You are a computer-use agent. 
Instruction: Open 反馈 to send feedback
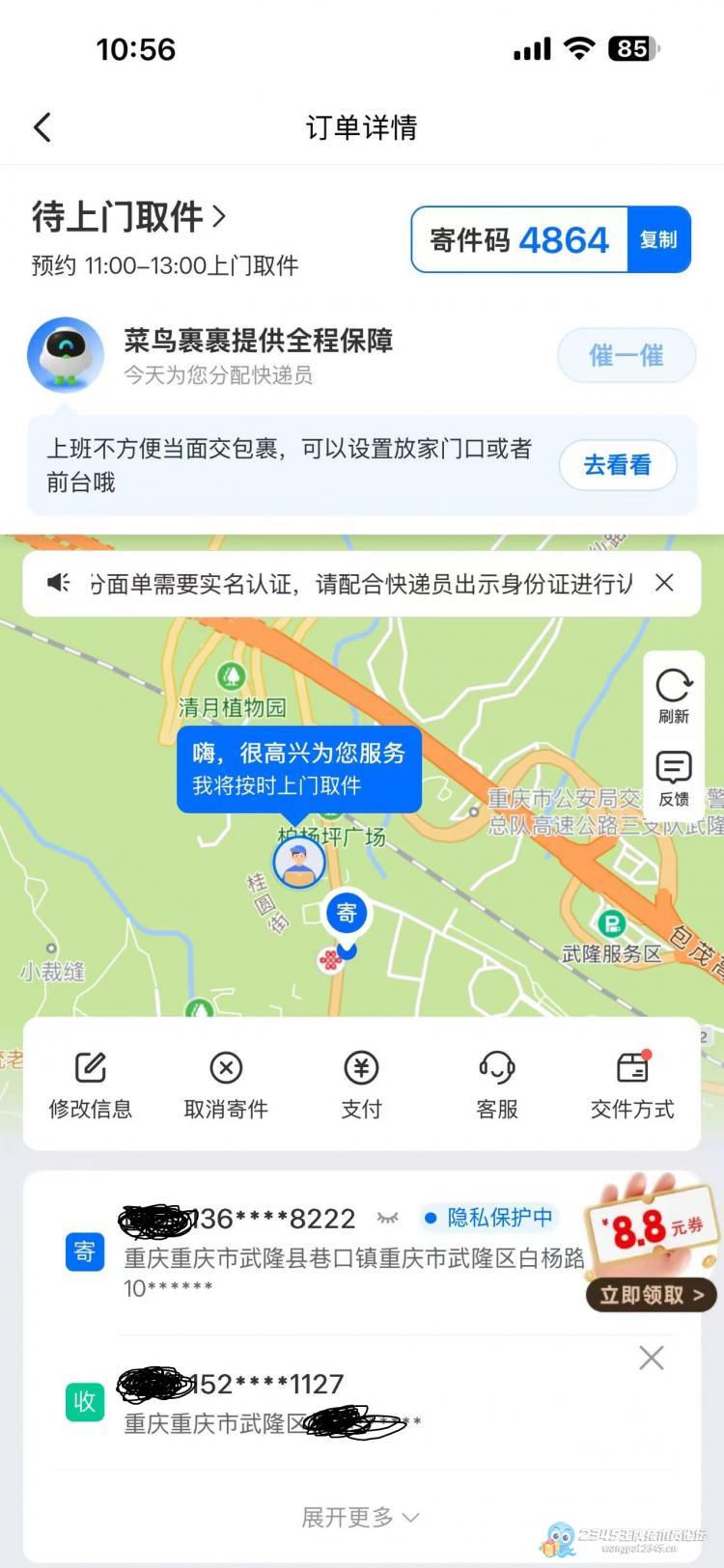pos(674,780)
